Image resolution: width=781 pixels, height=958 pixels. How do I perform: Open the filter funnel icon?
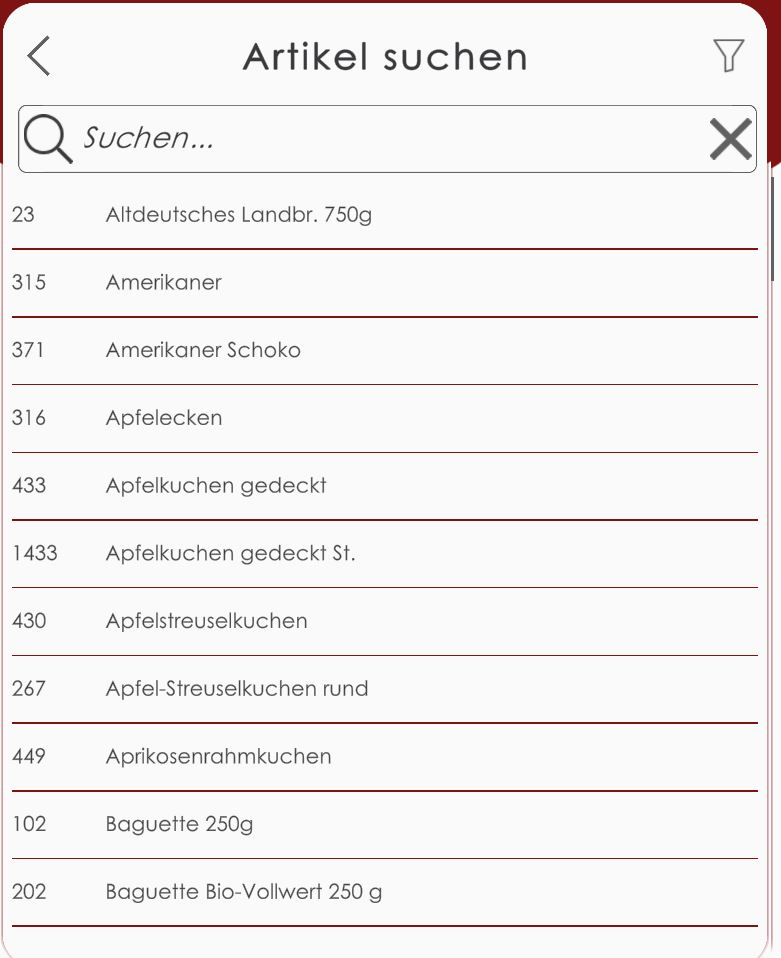pos(729,56)
